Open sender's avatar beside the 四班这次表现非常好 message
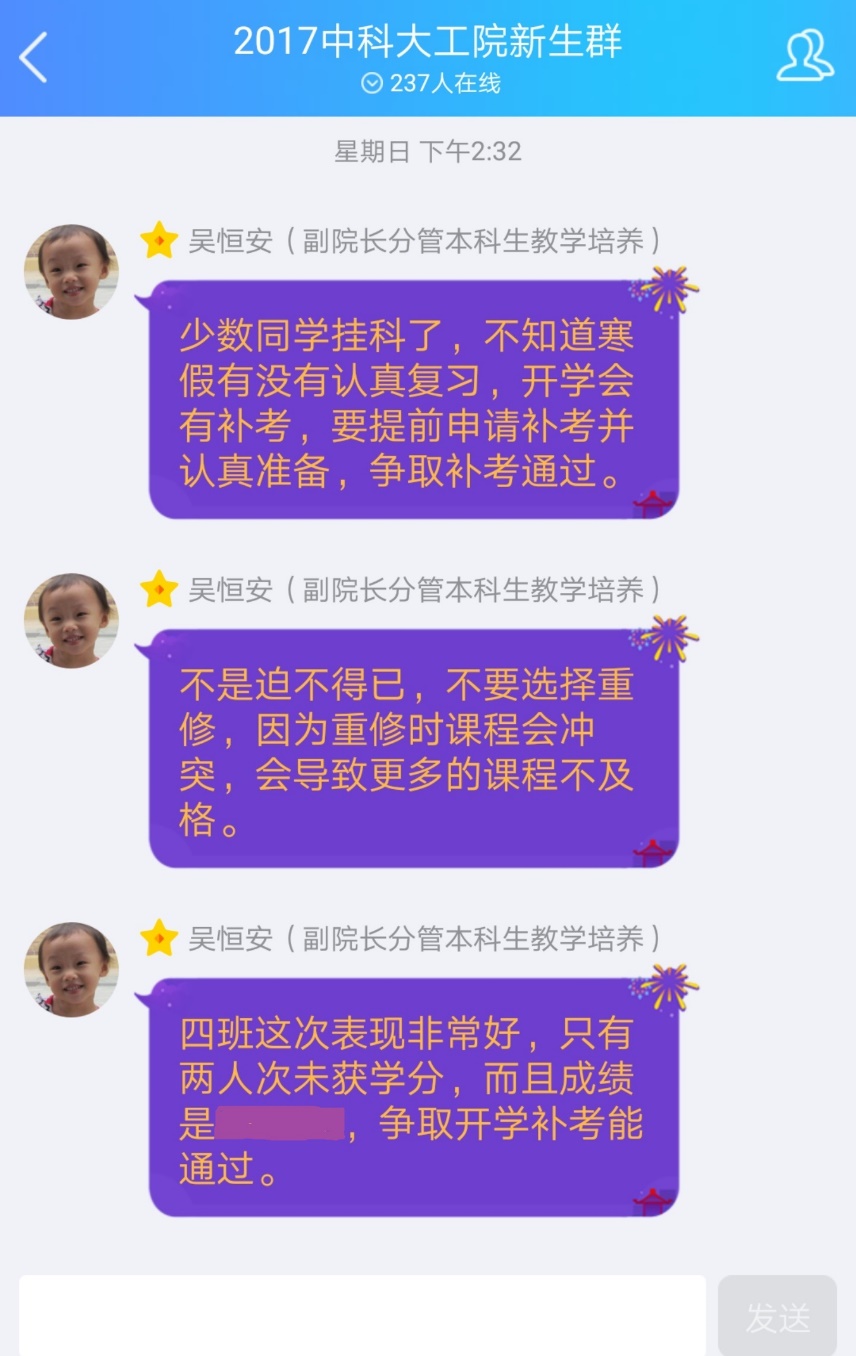Image resolution: width=856 pixels, height=1356 pixels. 71,969
